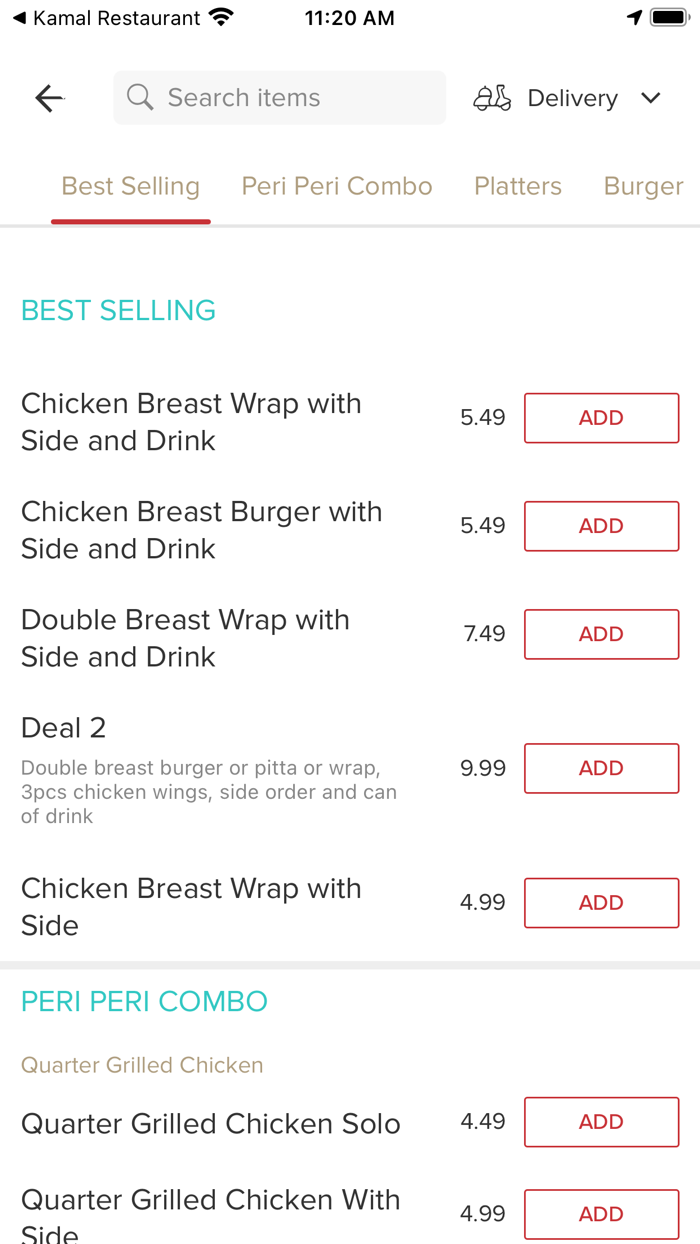Select the Burger tab

(644, 186)
